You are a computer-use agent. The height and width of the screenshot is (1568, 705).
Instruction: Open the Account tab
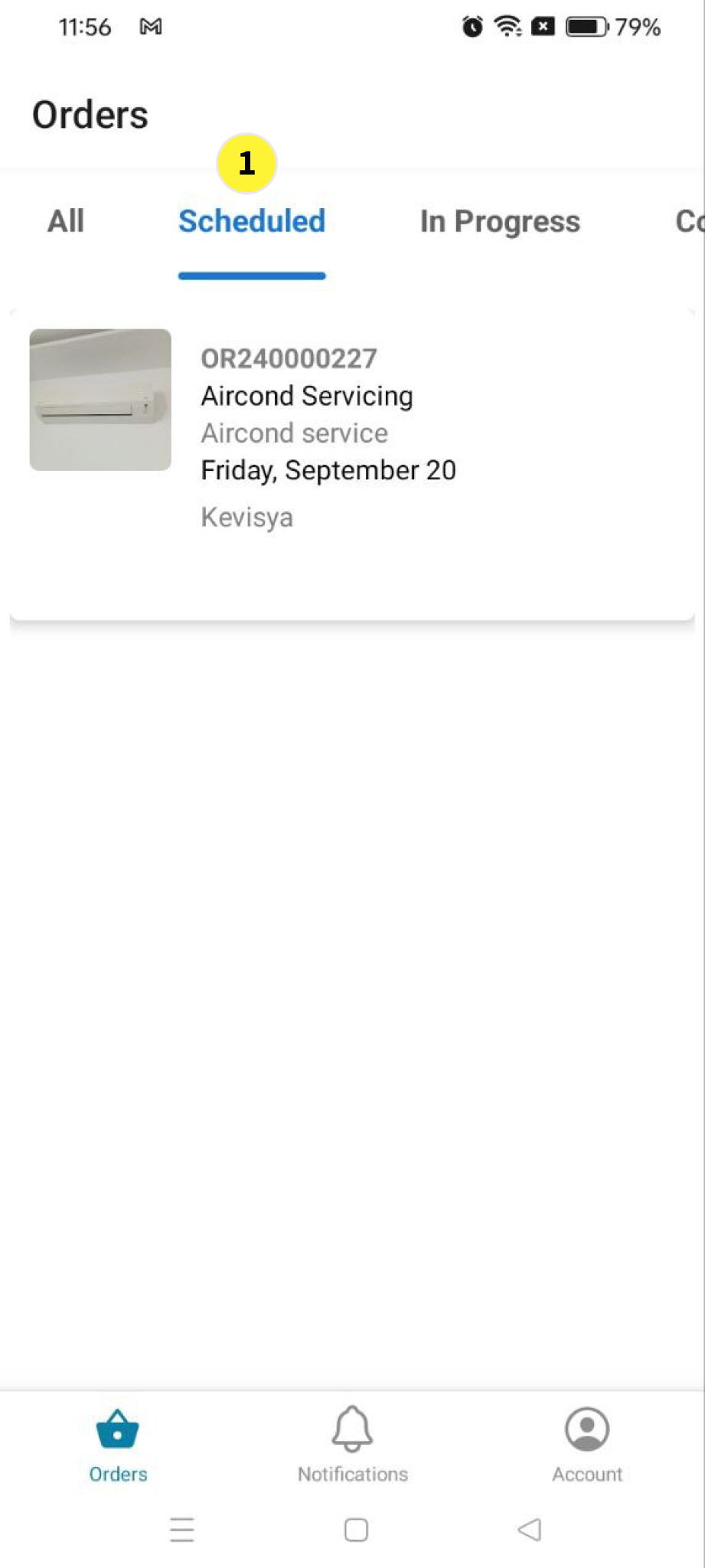coord(587,1445)
